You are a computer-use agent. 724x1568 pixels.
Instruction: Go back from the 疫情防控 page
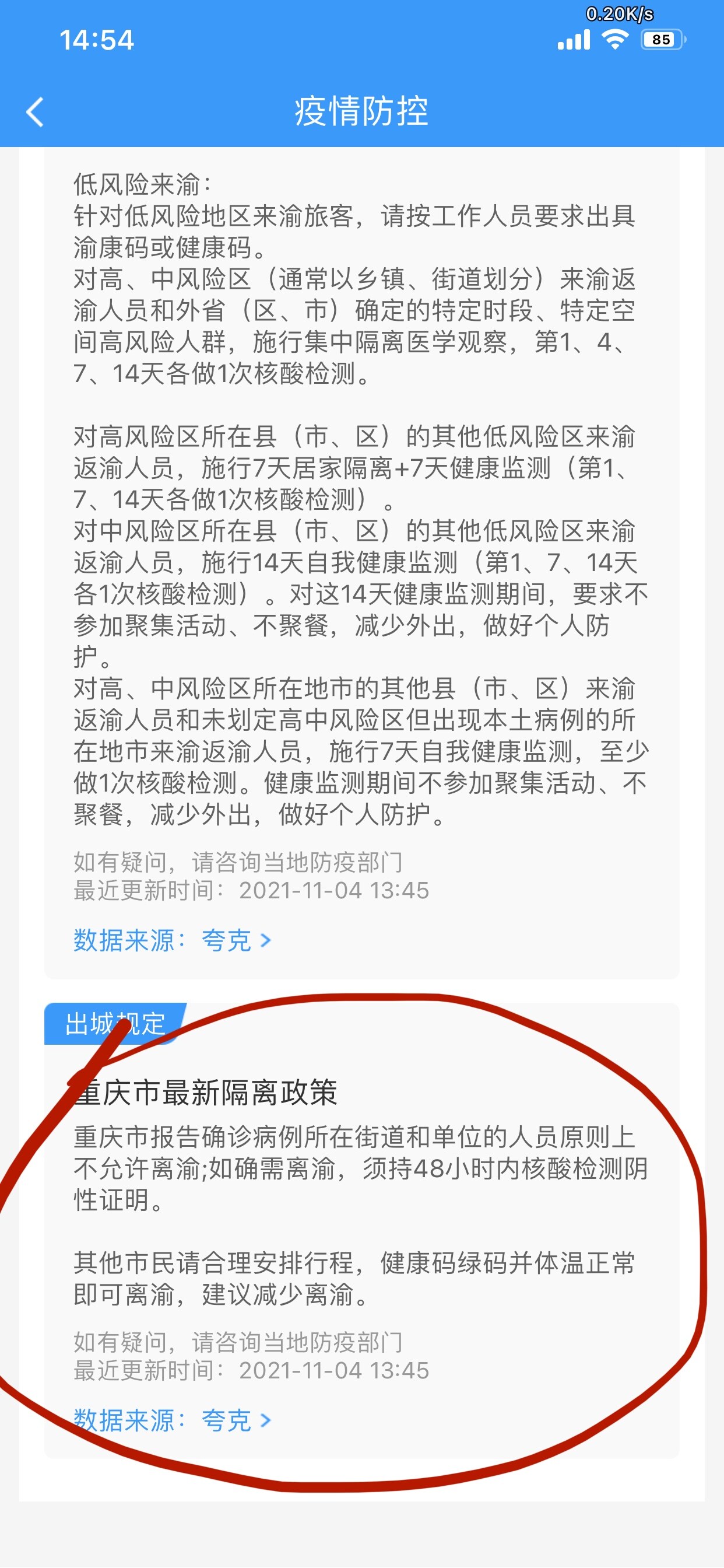click(x=36, y=112)
